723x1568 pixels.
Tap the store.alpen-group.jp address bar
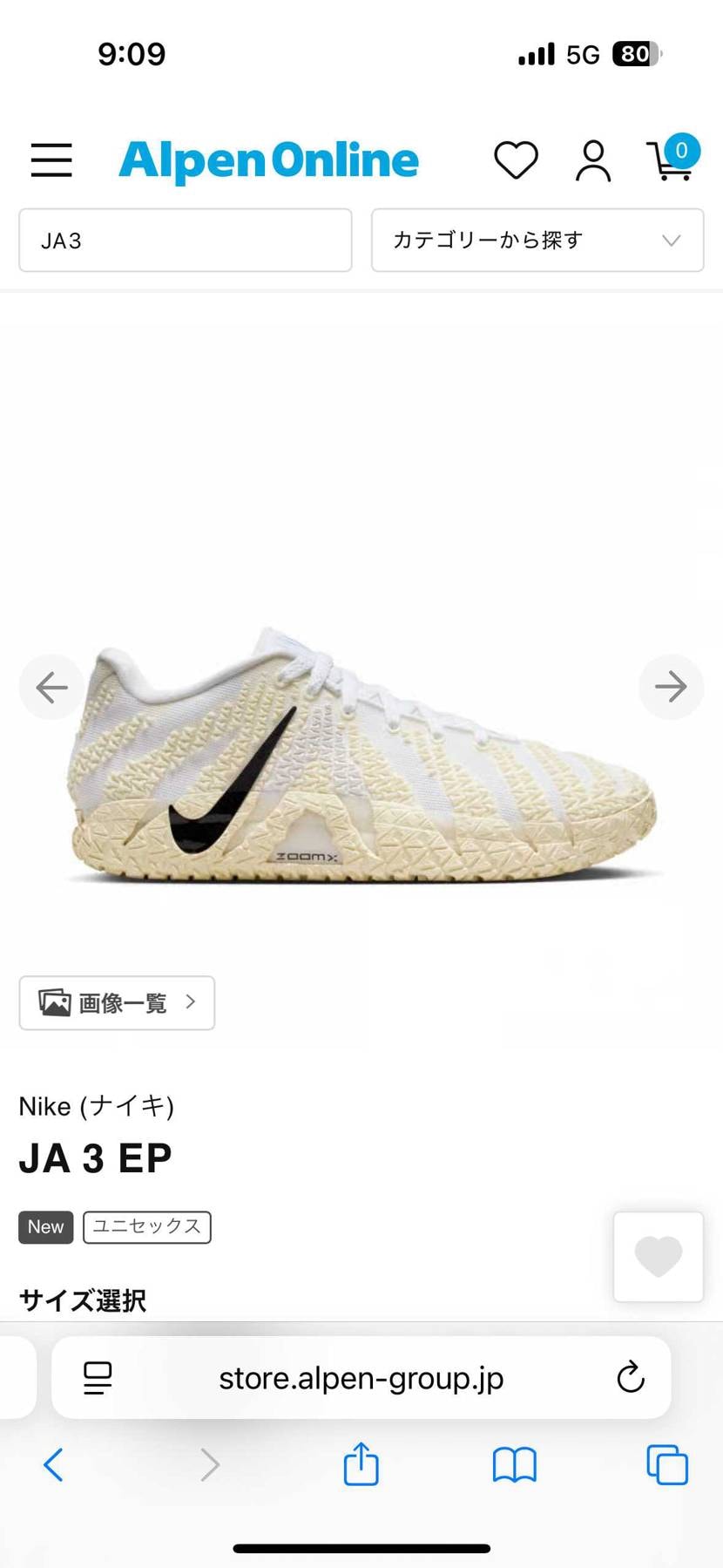click(361, 1378)
